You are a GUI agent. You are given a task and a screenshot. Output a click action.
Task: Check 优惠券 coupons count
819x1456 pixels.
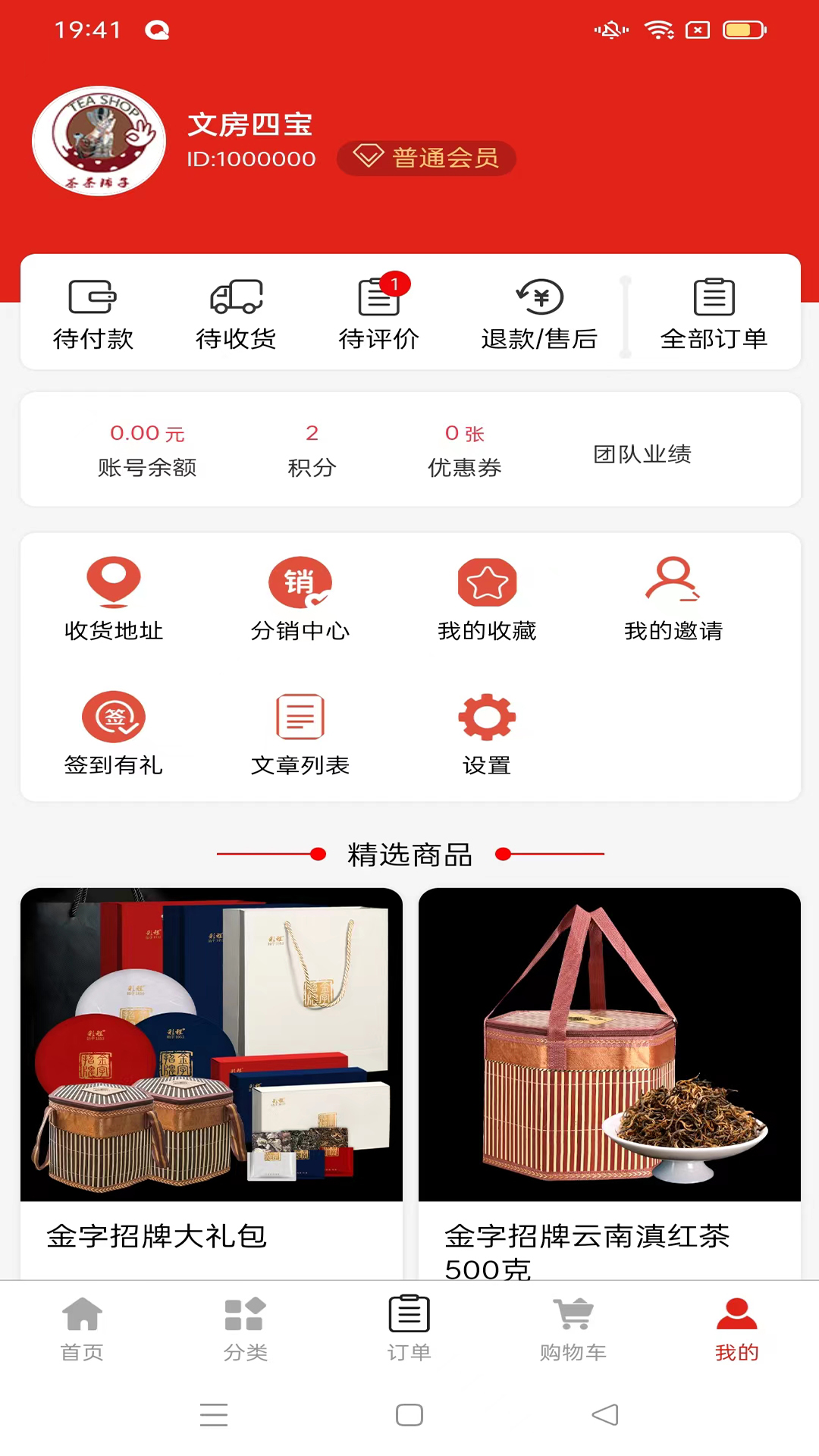click(465, 450)
